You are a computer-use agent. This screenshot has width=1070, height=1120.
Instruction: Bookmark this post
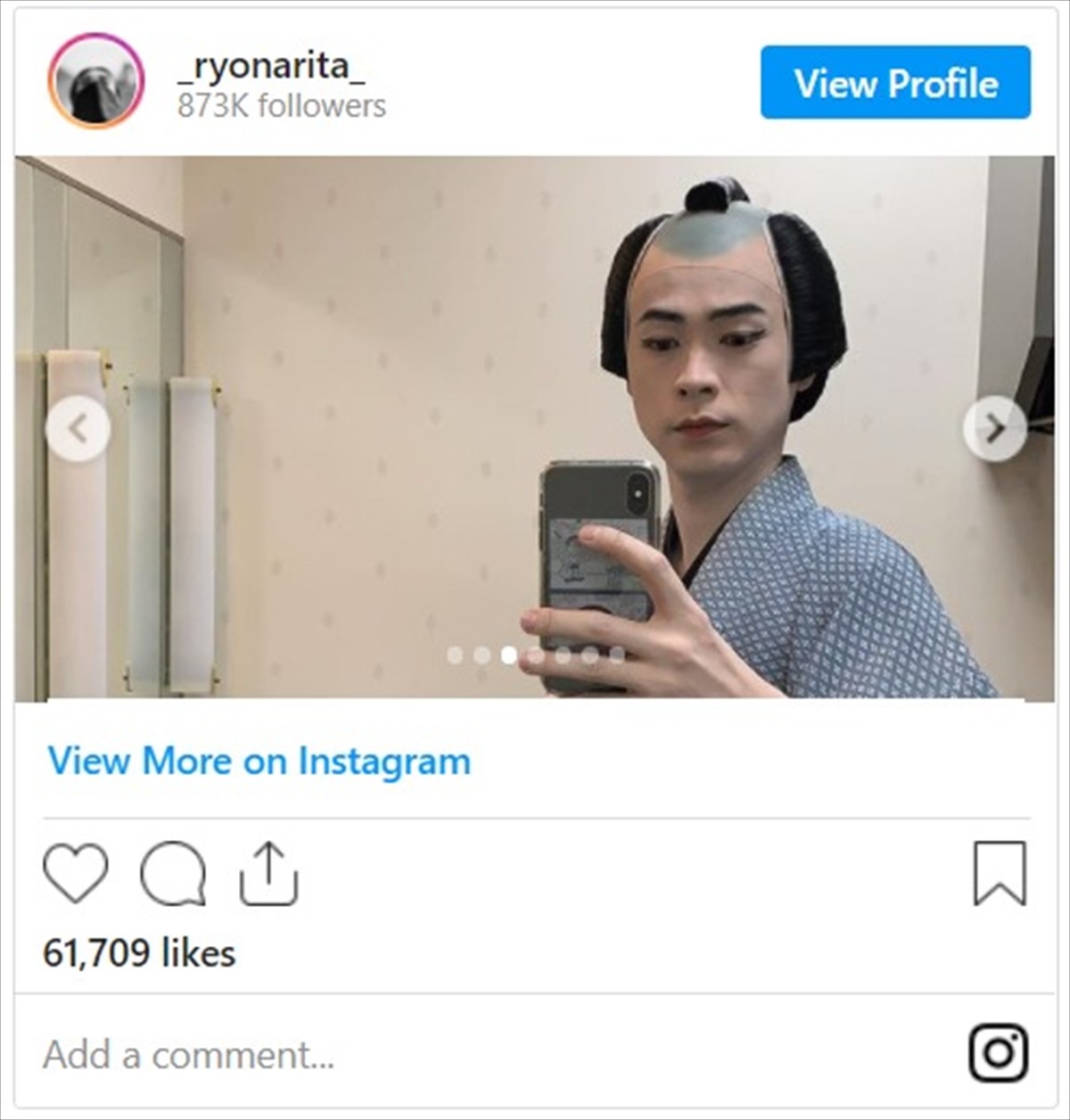pos(1000,873)
